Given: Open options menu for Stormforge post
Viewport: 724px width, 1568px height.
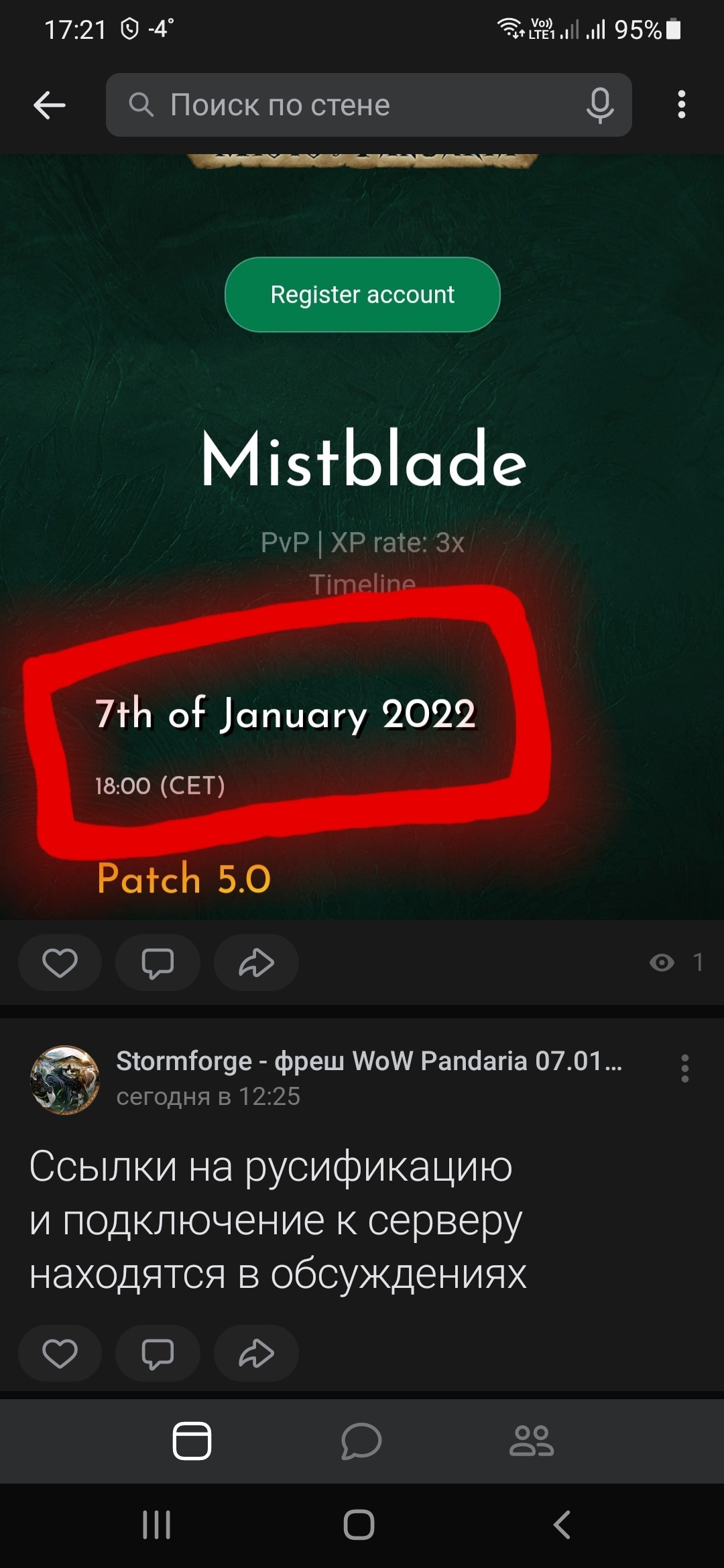Looking at the screenshot, I should click(x=684, y=1068).
